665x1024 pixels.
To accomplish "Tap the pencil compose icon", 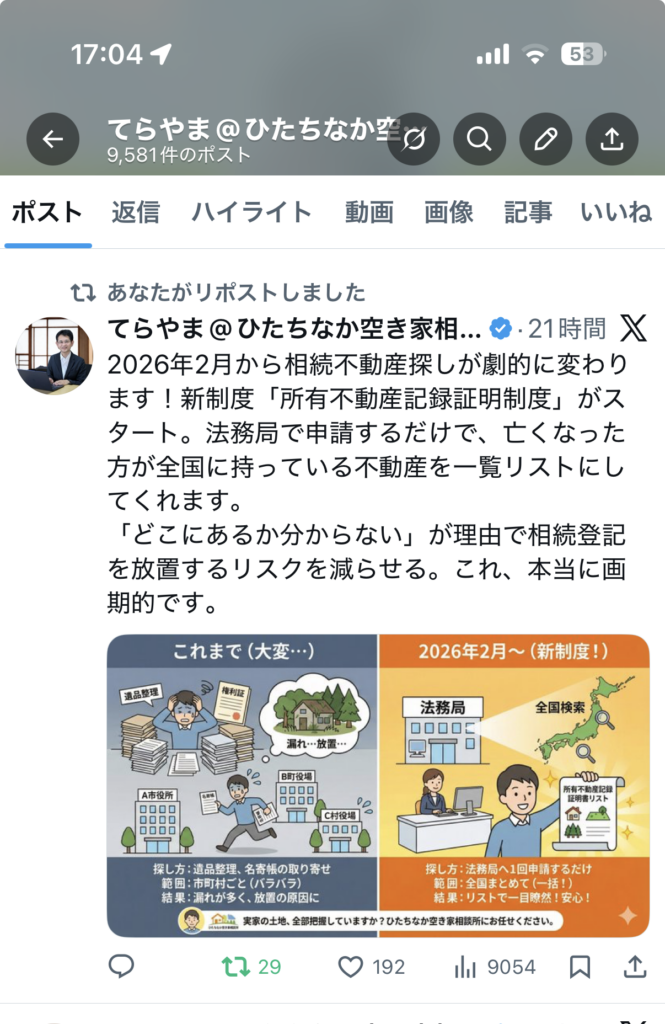I will (x=545, y=140).
